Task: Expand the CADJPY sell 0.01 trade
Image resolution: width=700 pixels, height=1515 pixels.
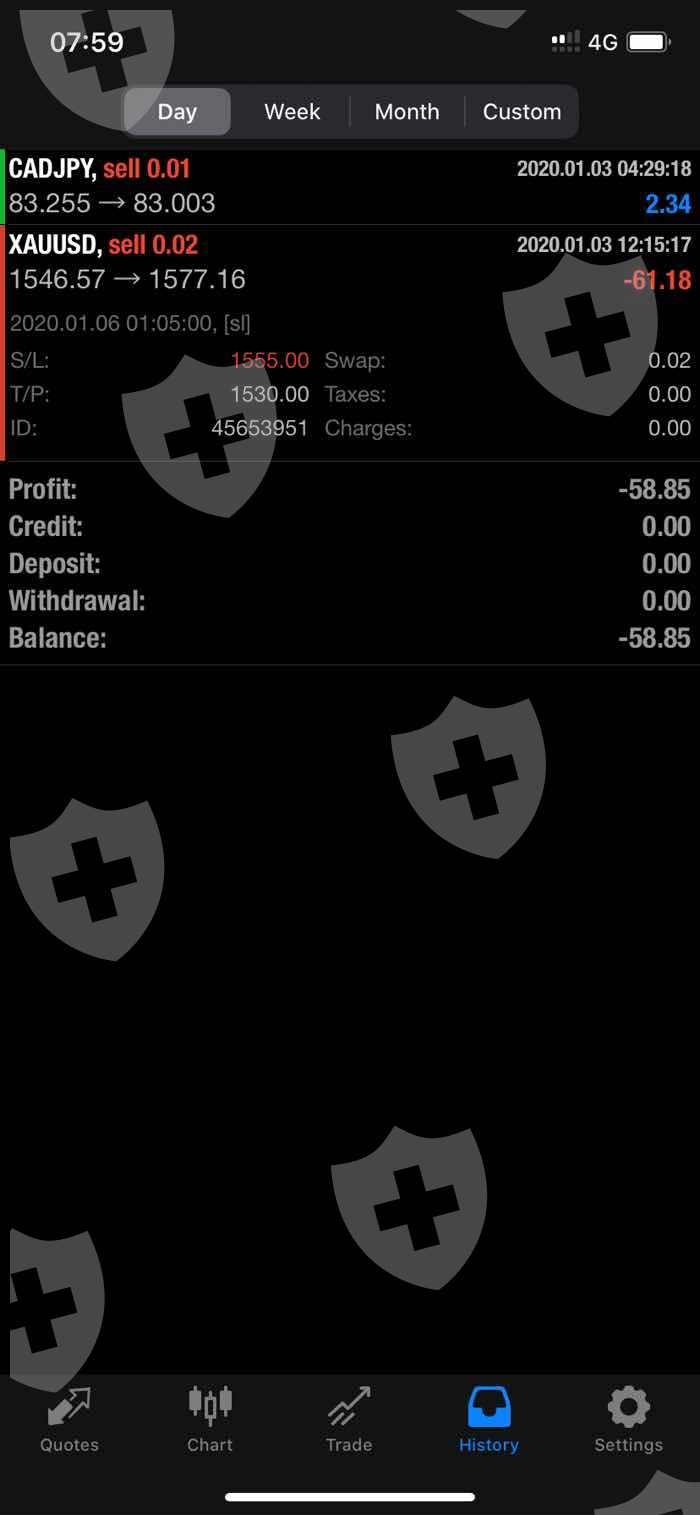Action: tap(350, 187)
